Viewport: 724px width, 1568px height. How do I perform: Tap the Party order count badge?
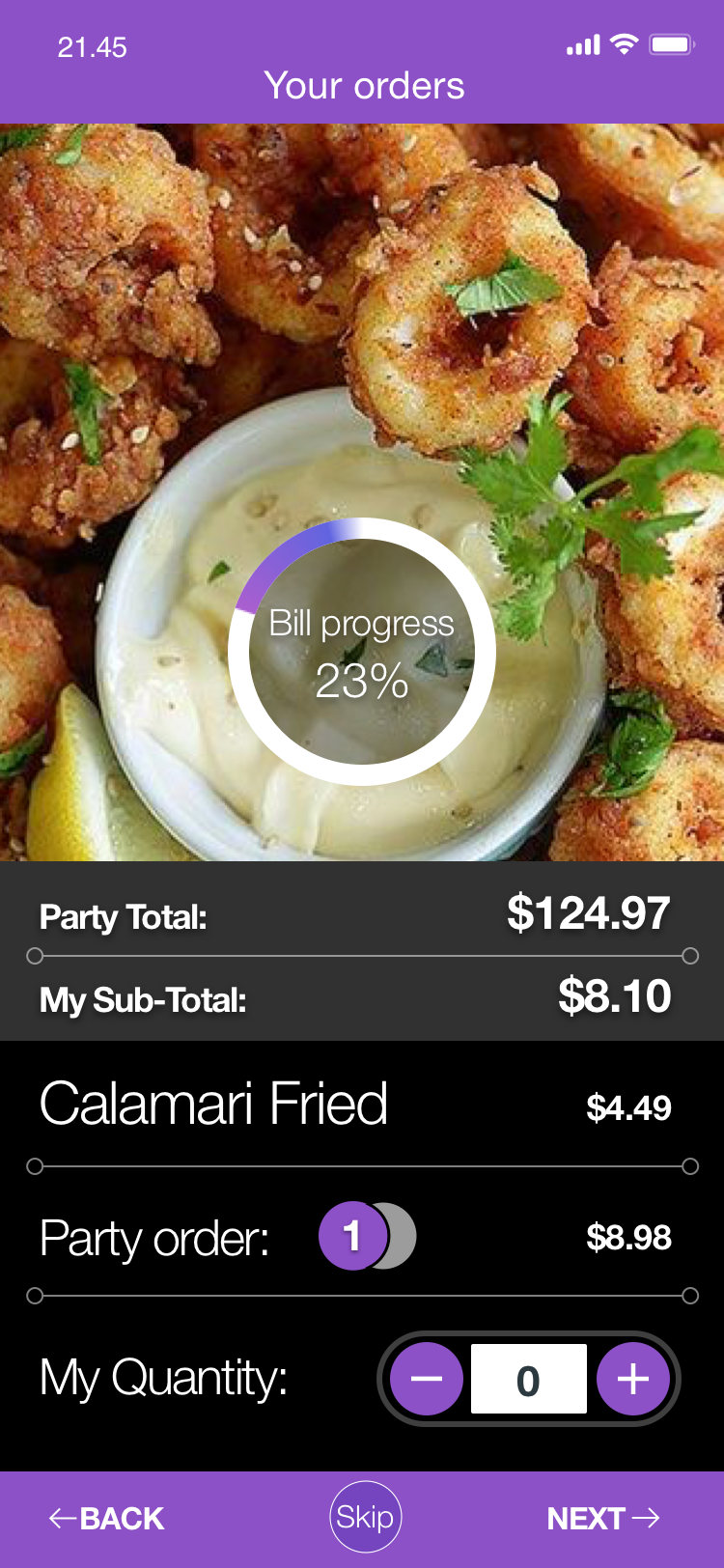point(353,1236)
